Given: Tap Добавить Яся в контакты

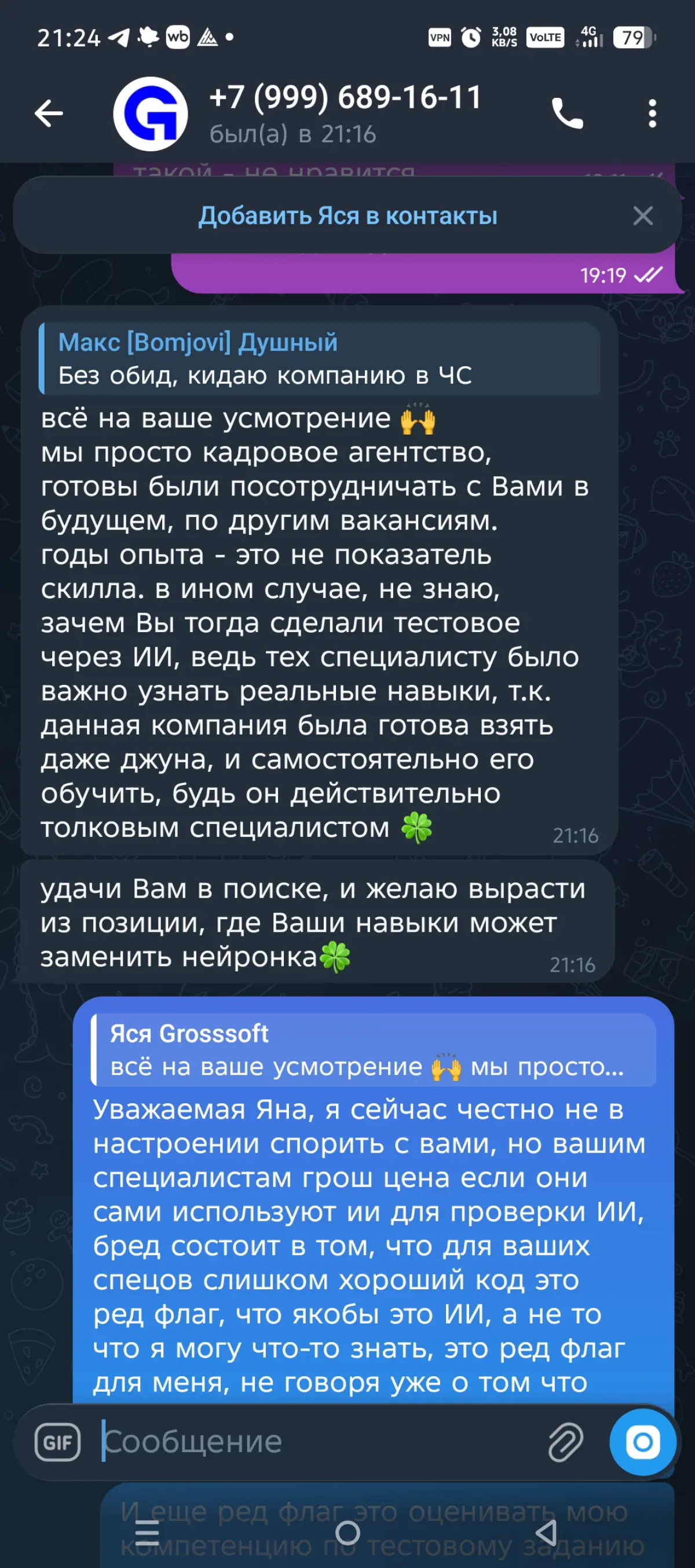Looking at the screenshot, I should coord(348,216).
